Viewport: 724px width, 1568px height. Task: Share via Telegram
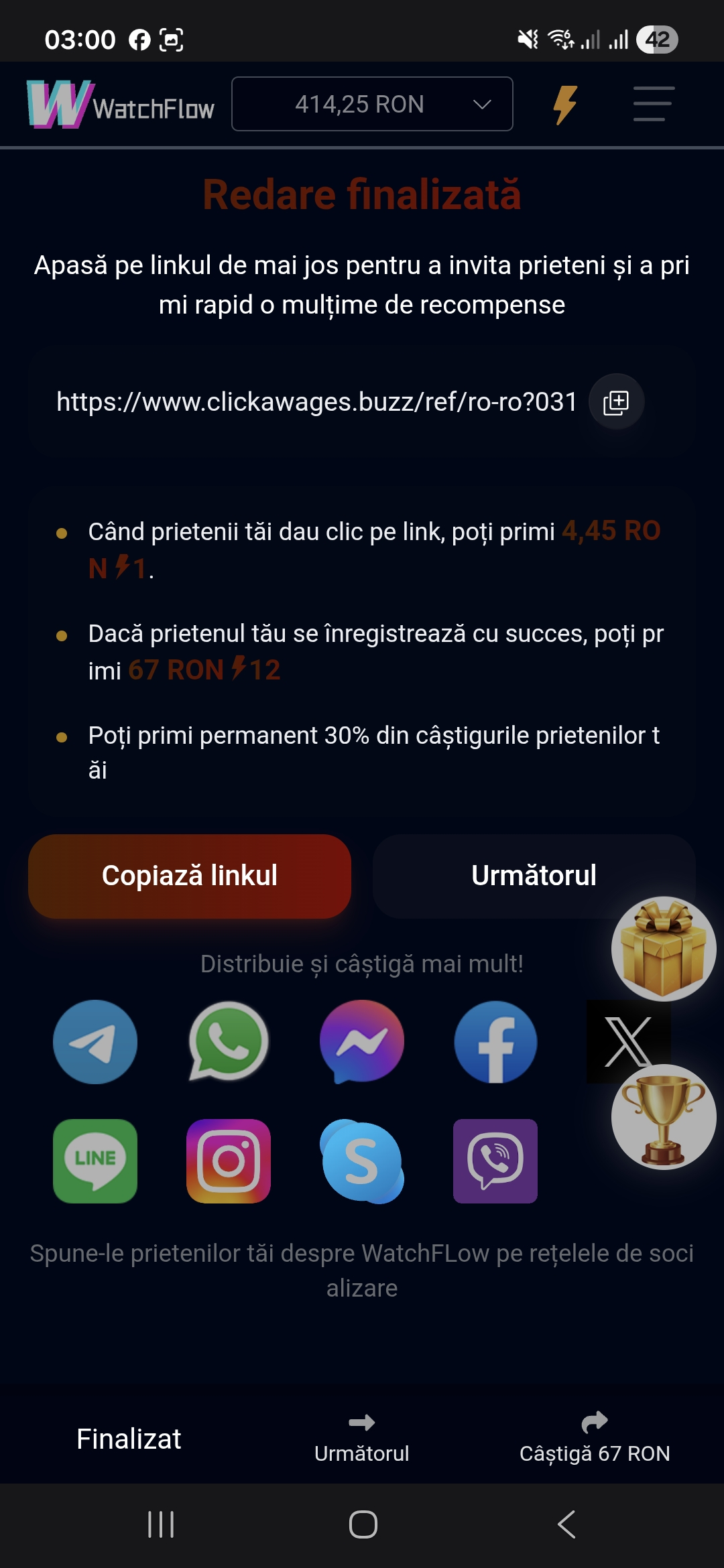(95, 1042)
